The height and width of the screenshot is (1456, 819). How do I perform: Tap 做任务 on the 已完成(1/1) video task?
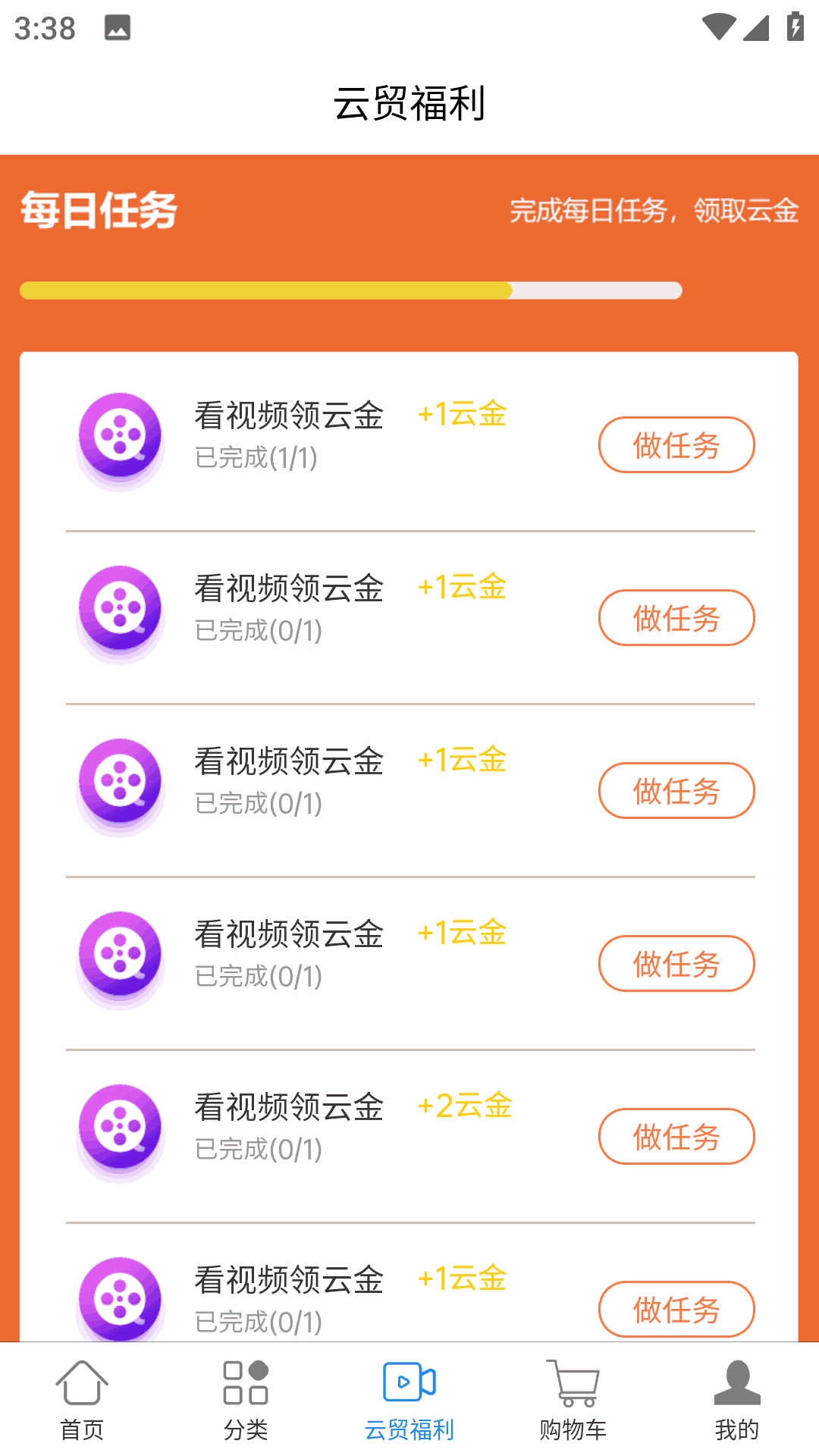coord(676,445)
